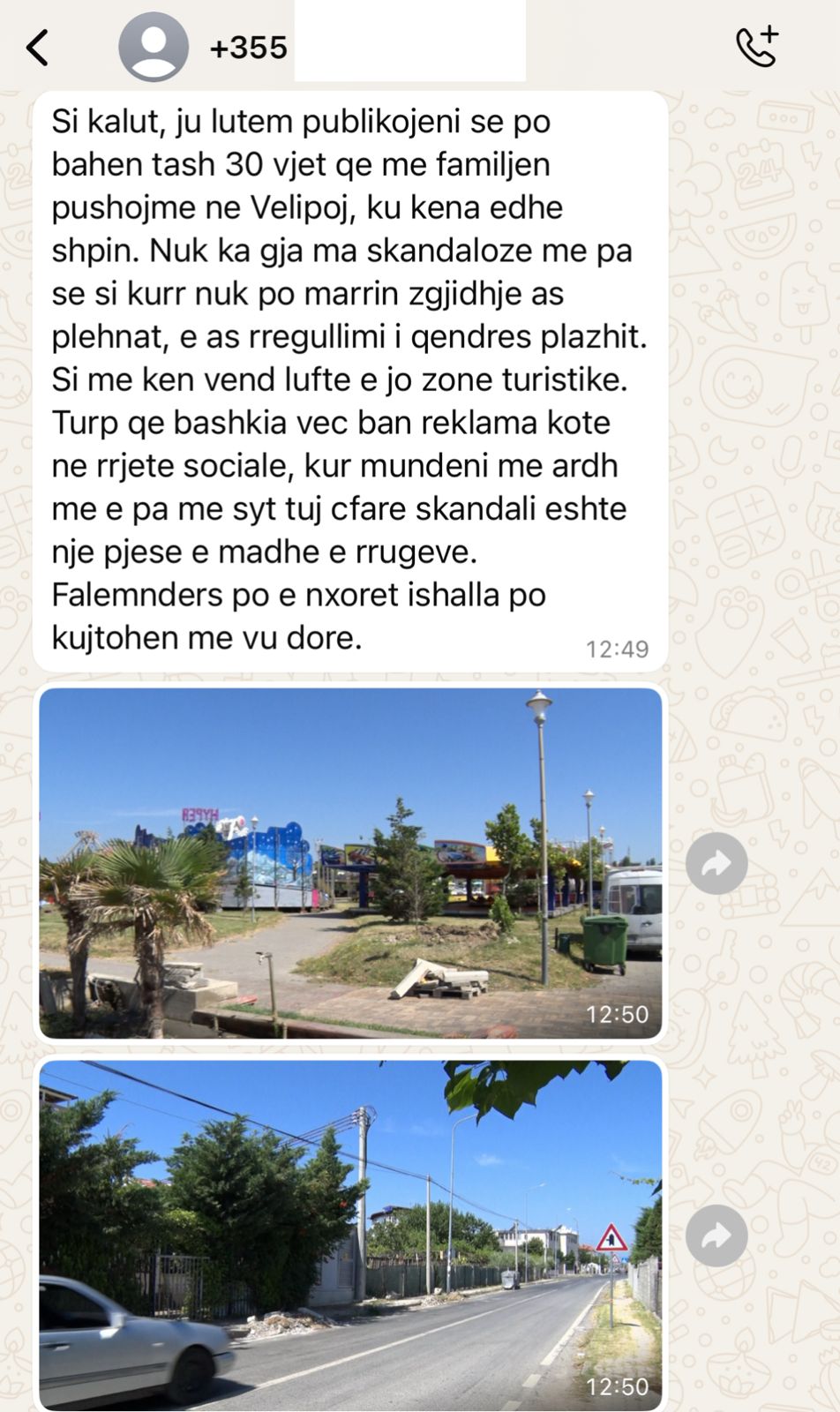The width and height of the screenshot is (840, 1412).
Task: Forward the amusement park photo
Action: [x=716, y=863]
